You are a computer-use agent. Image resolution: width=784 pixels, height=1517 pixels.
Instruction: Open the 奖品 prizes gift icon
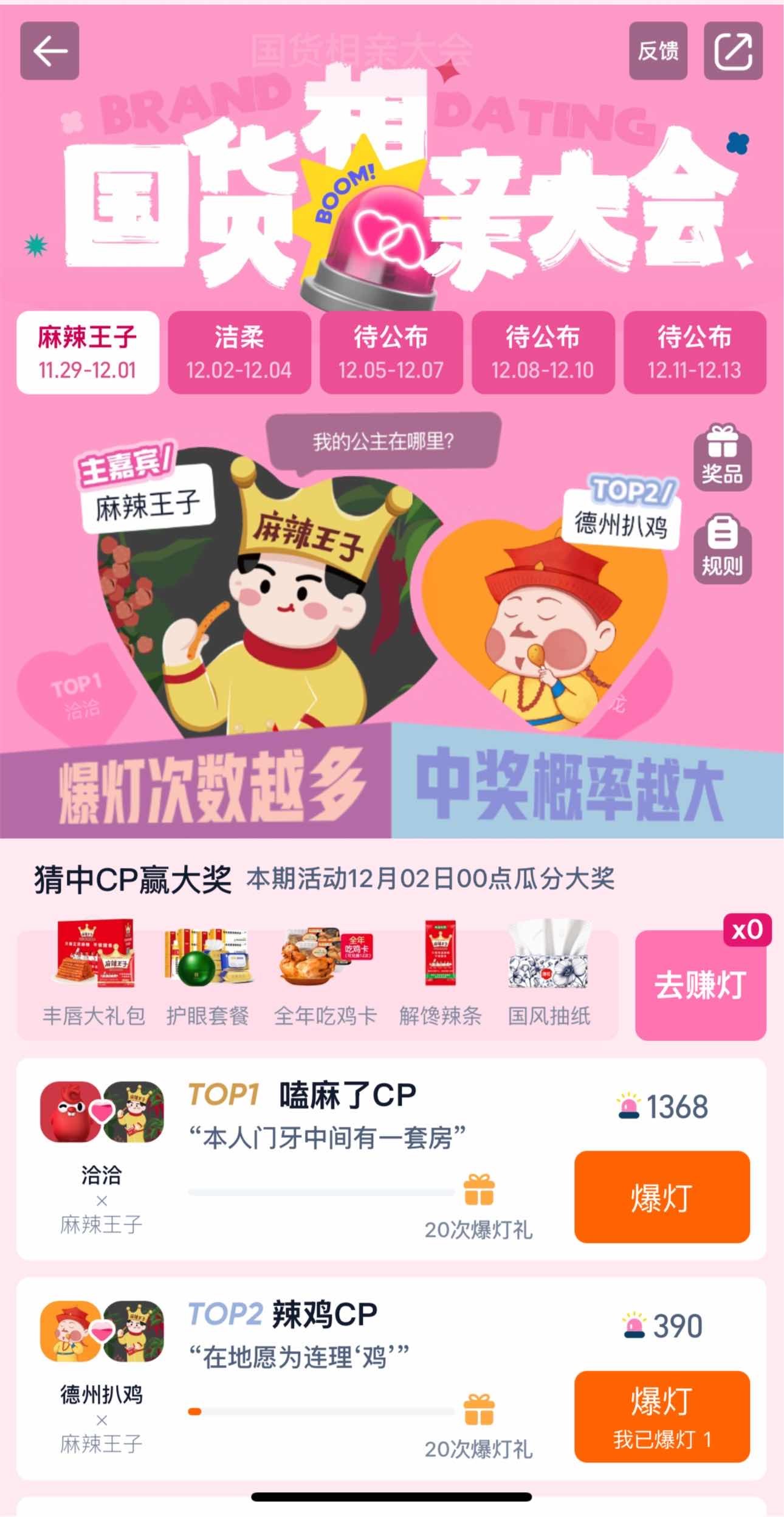722,457
